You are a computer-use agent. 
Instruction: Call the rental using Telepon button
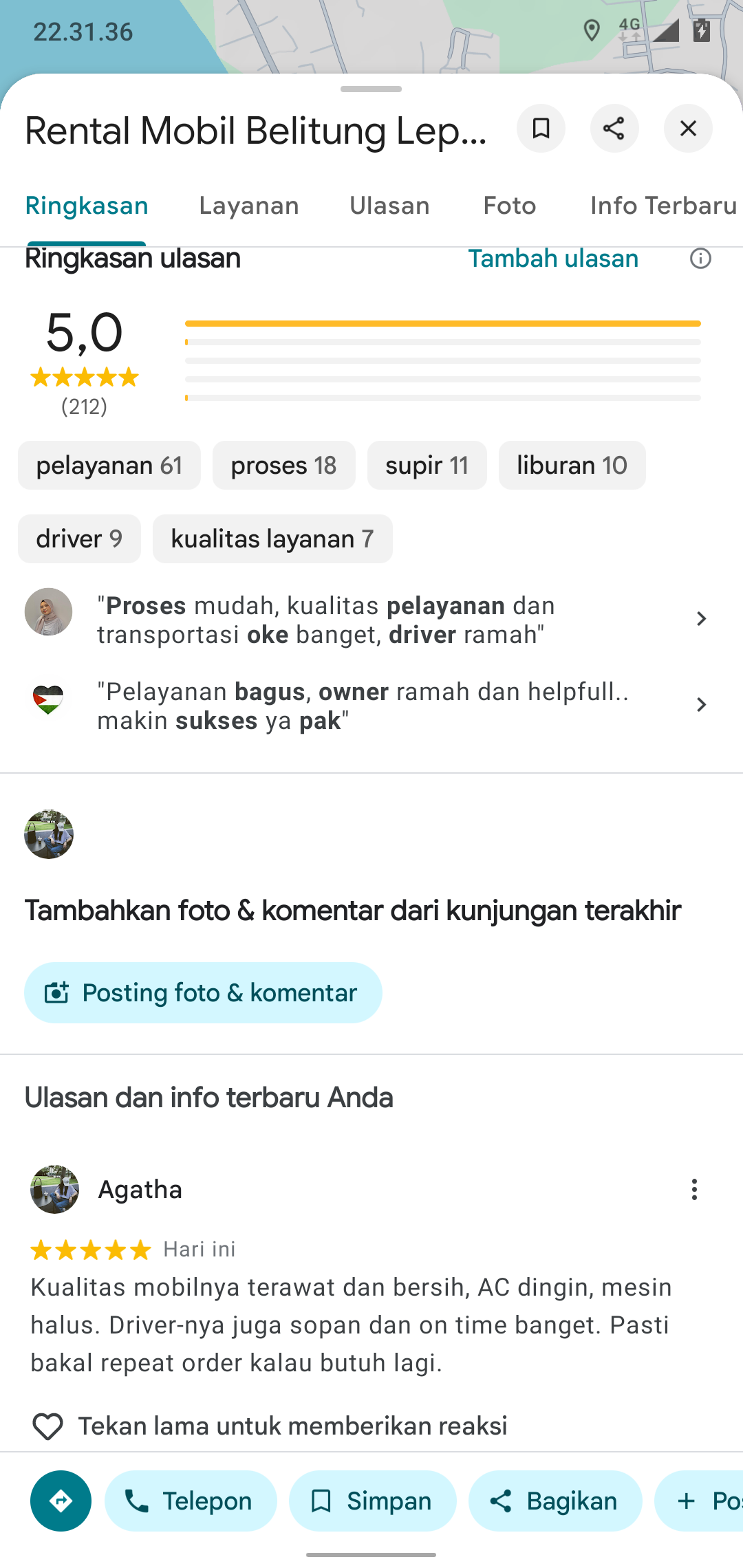click(x=191, y=1501)
